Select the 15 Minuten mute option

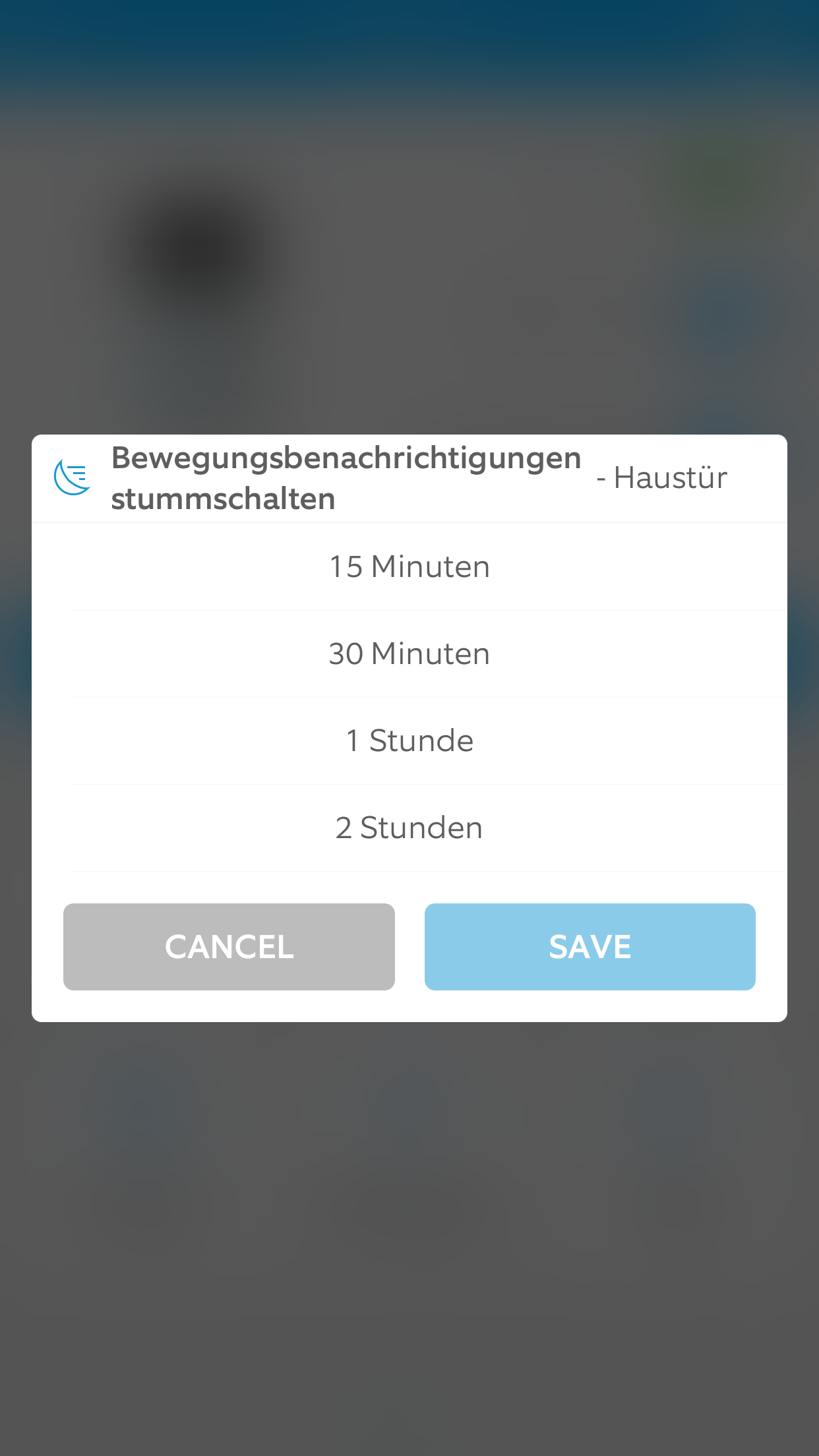click(x=409, y=567)
